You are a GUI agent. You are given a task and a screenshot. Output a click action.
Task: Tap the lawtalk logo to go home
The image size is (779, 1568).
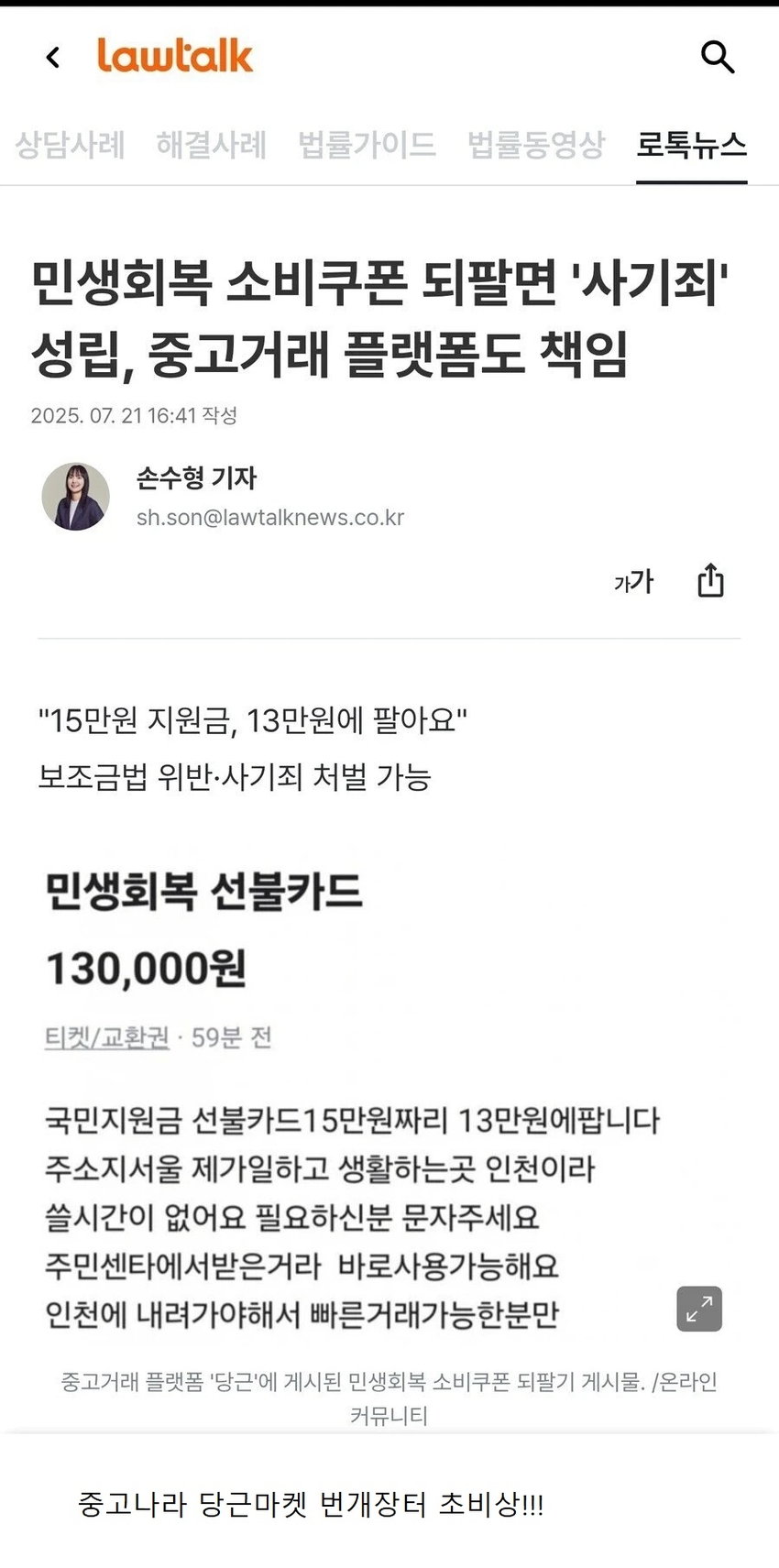175,56
